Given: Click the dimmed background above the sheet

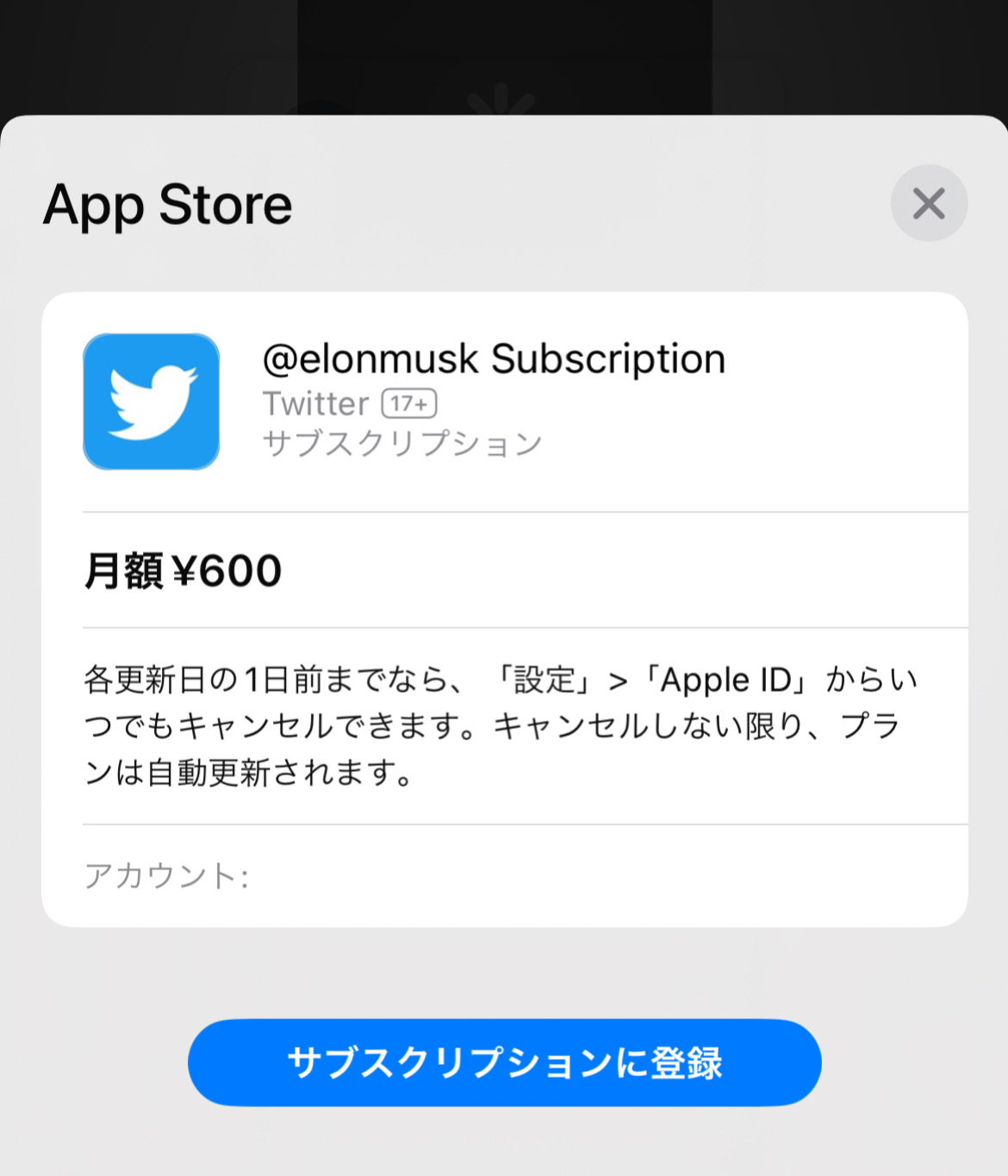Looking at the screenshot, I should click(x=504, y=52).
